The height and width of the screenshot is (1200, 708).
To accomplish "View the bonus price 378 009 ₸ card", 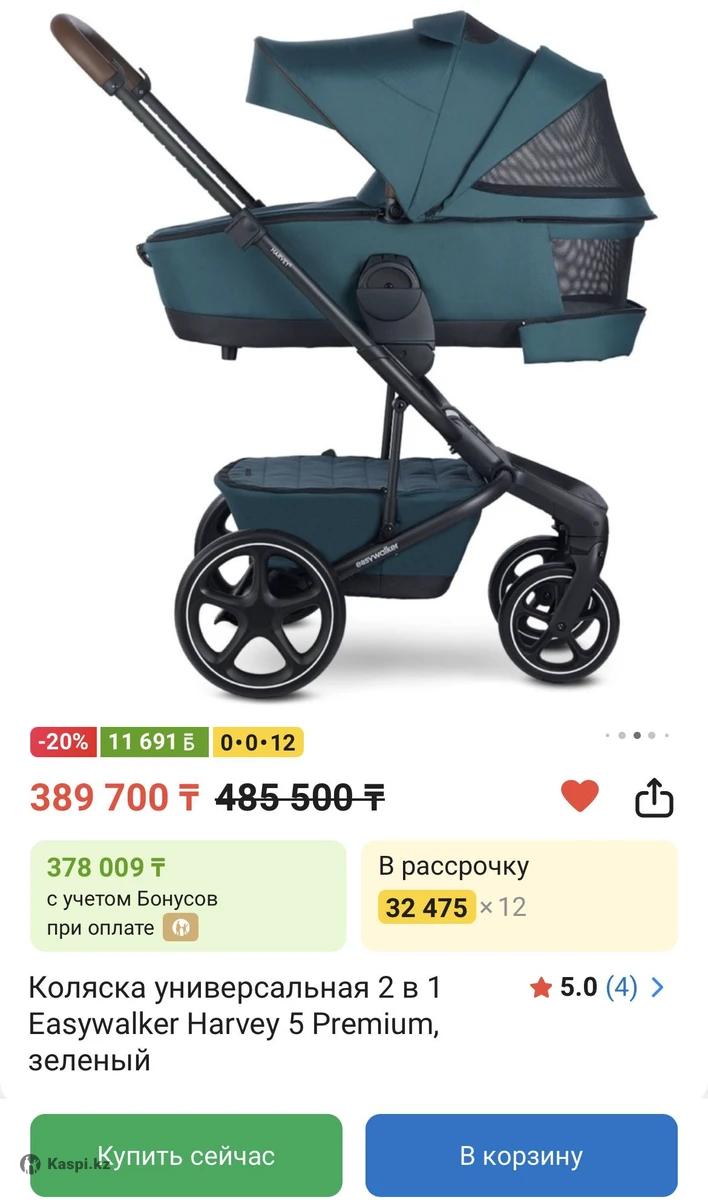I will point(188,894).
